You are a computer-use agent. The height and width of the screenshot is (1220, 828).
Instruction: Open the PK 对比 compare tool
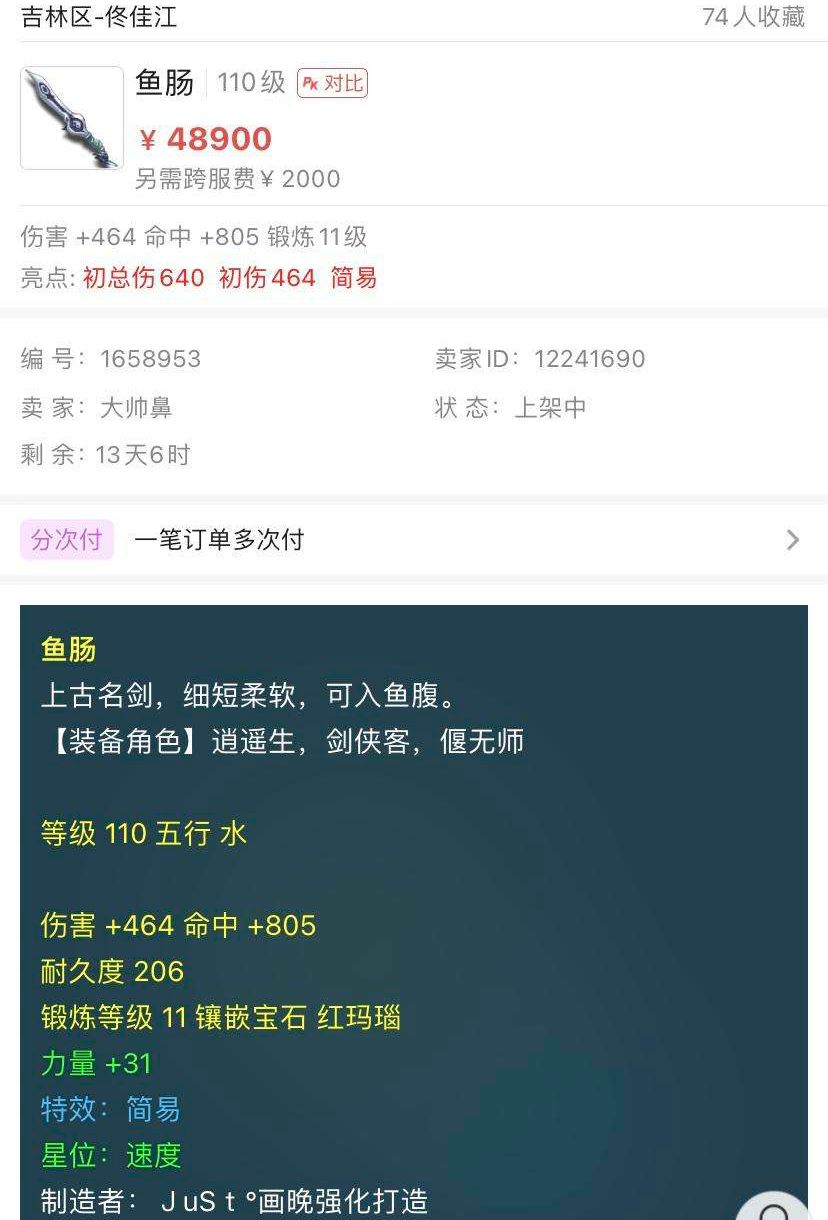coord(331,84)
